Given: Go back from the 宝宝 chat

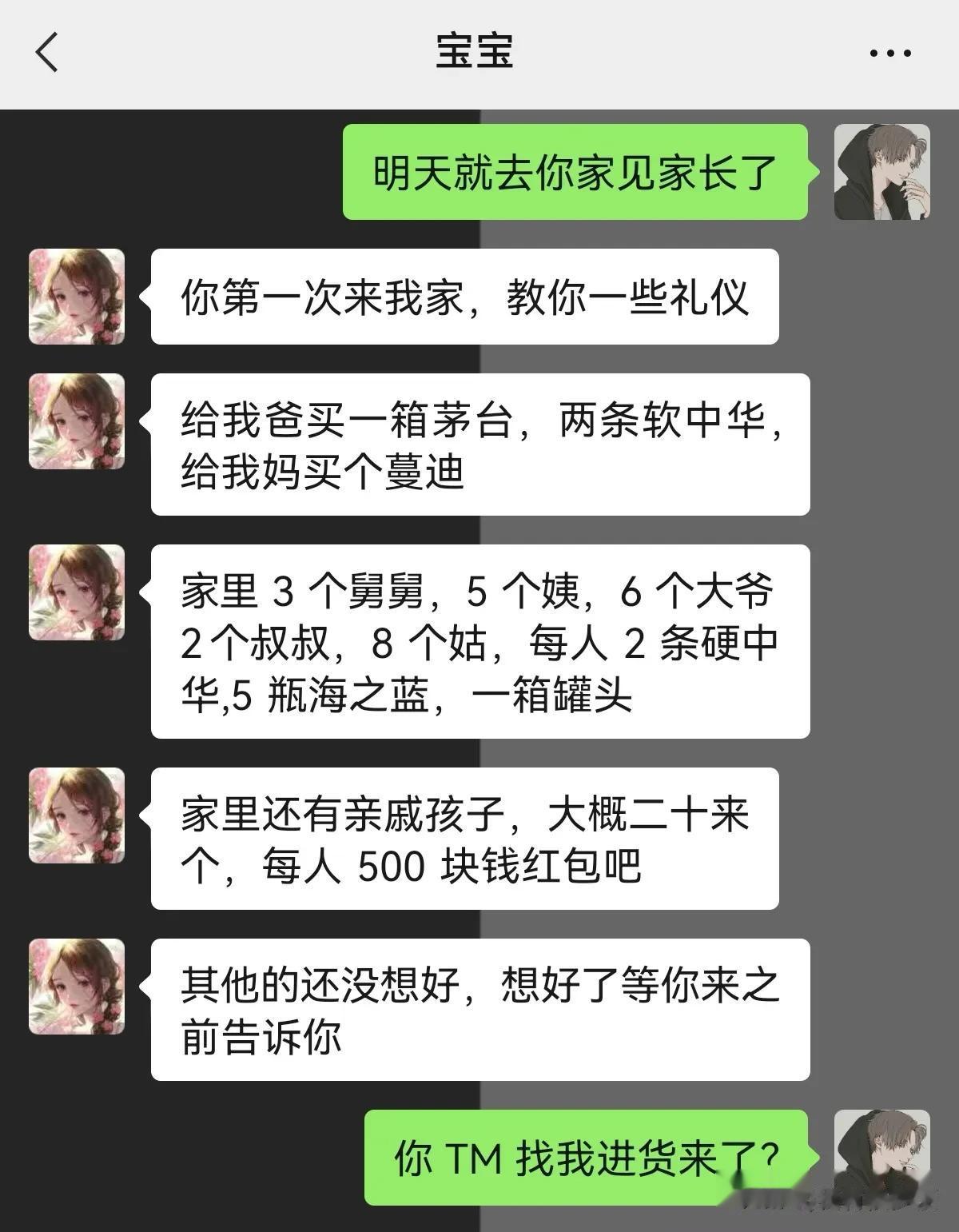Looking at the screenshot, I should coord(48,53).
